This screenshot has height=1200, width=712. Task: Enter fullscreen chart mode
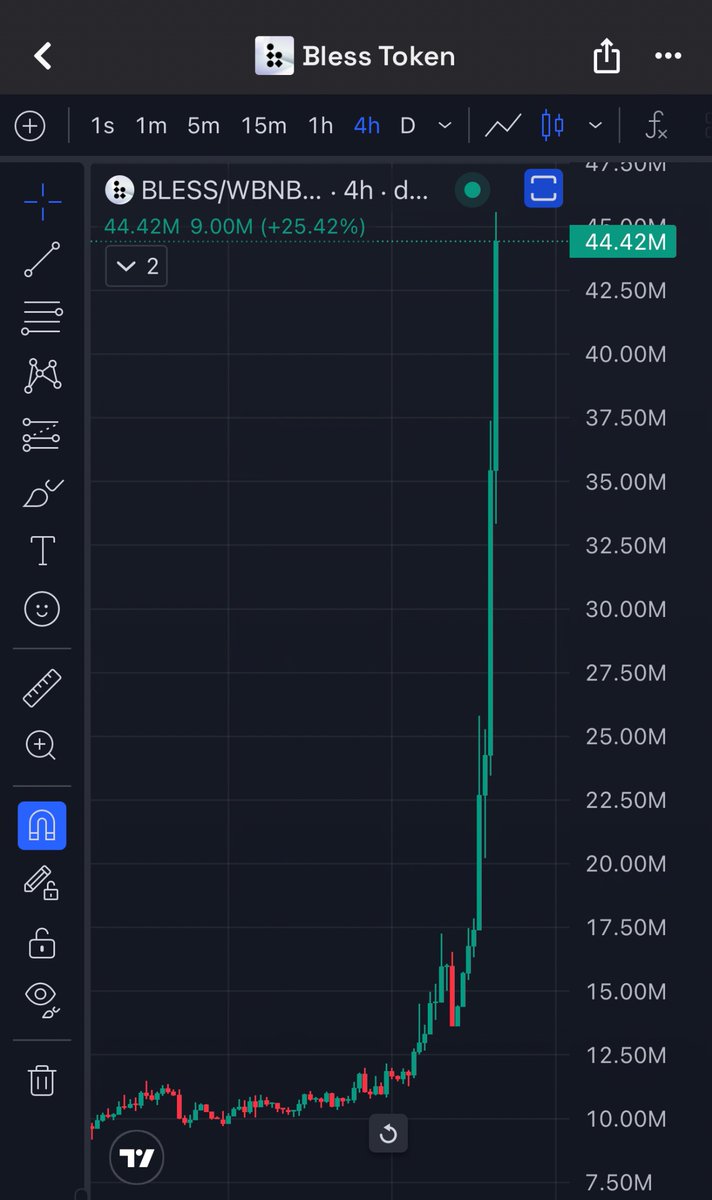tap(543, 188)
